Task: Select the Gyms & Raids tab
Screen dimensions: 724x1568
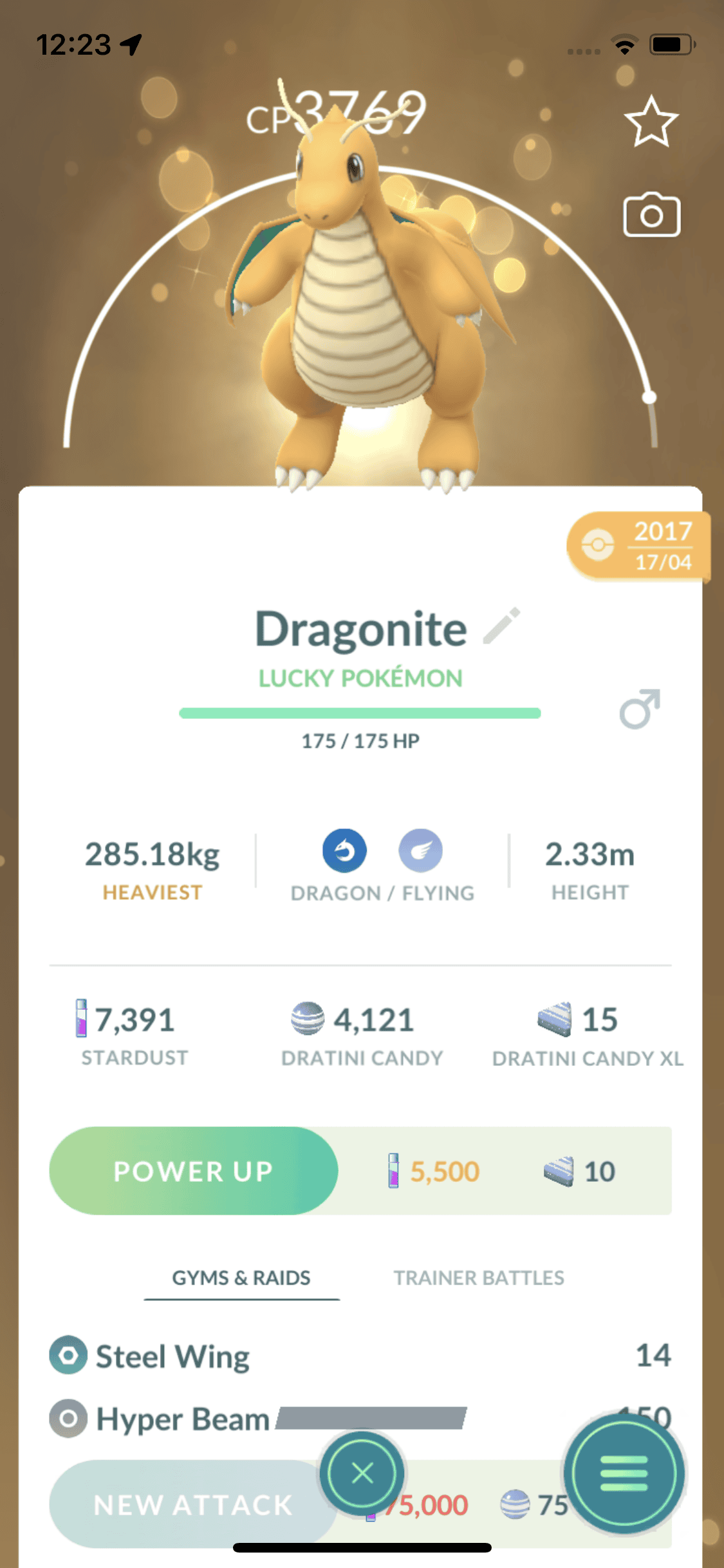Action: (241, 1278)
